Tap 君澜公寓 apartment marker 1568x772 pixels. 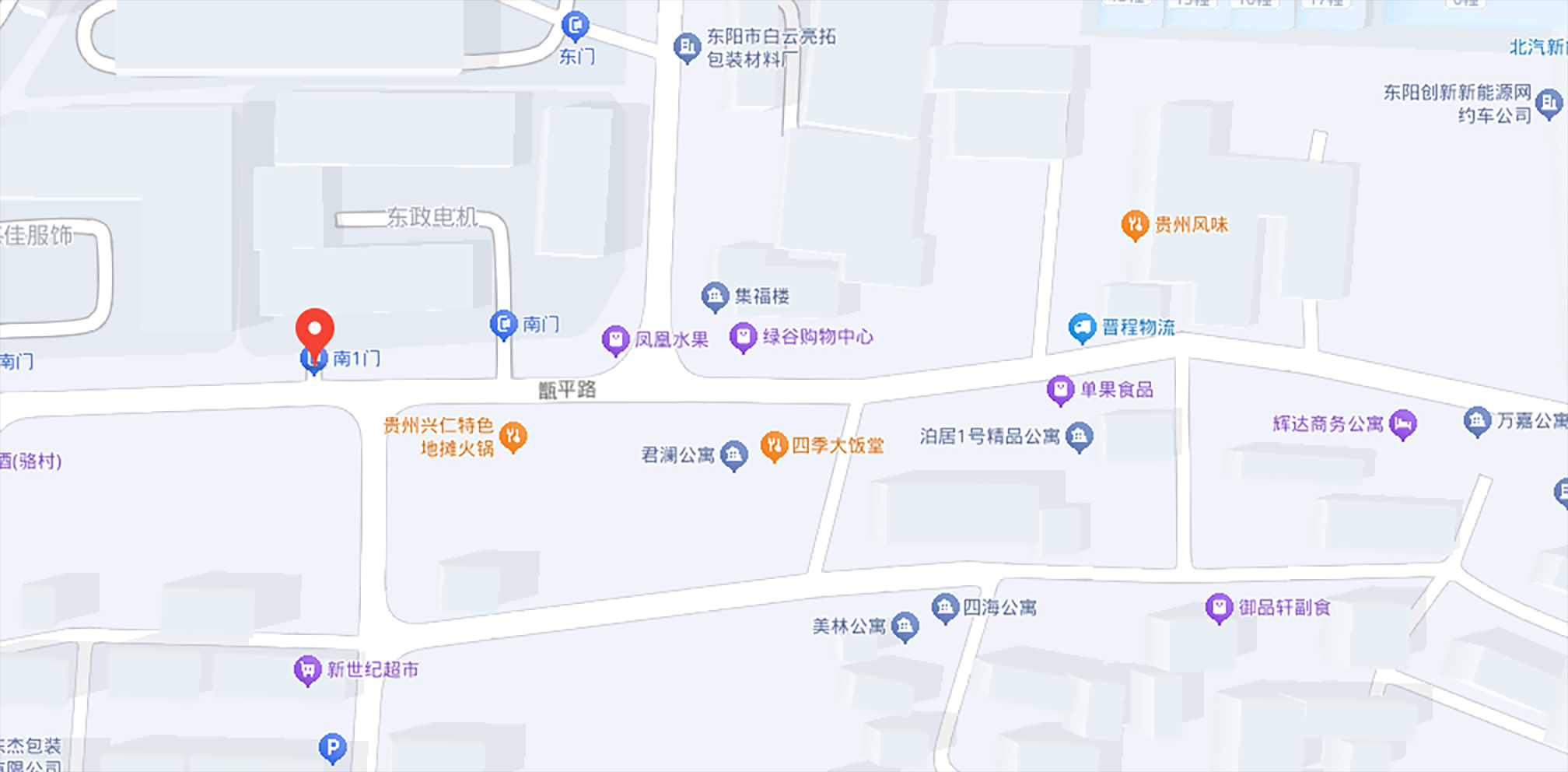pyautogui.click(x=733, y=454)
